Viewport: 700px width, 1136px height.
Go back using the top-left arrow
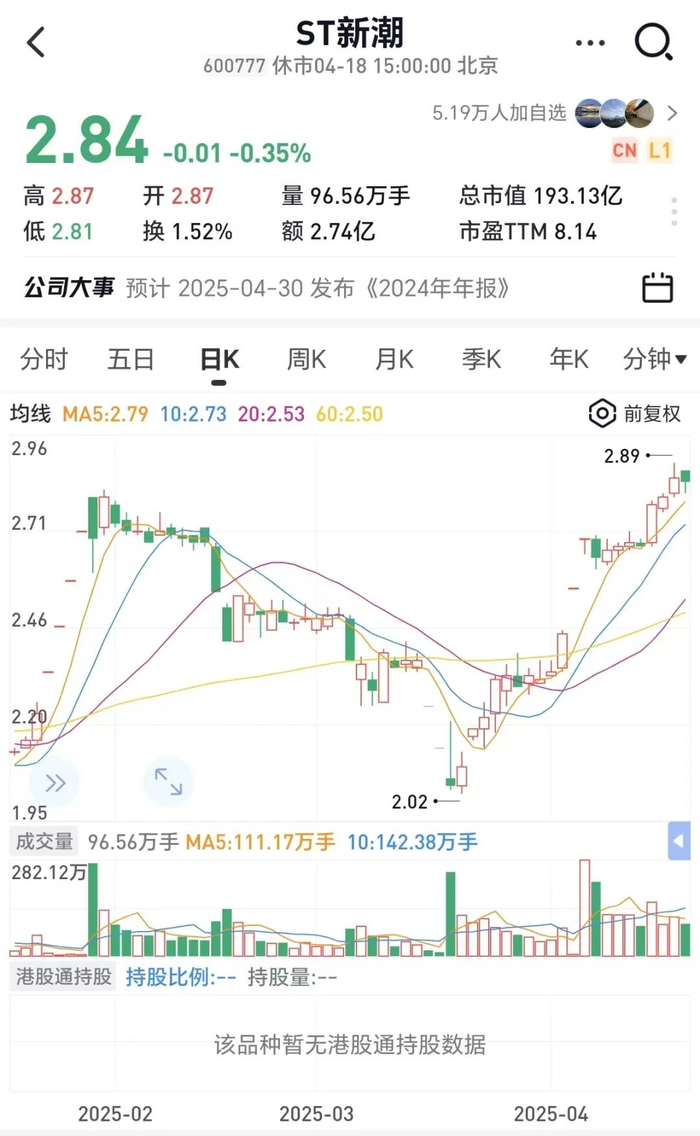(x=37, y=42)
